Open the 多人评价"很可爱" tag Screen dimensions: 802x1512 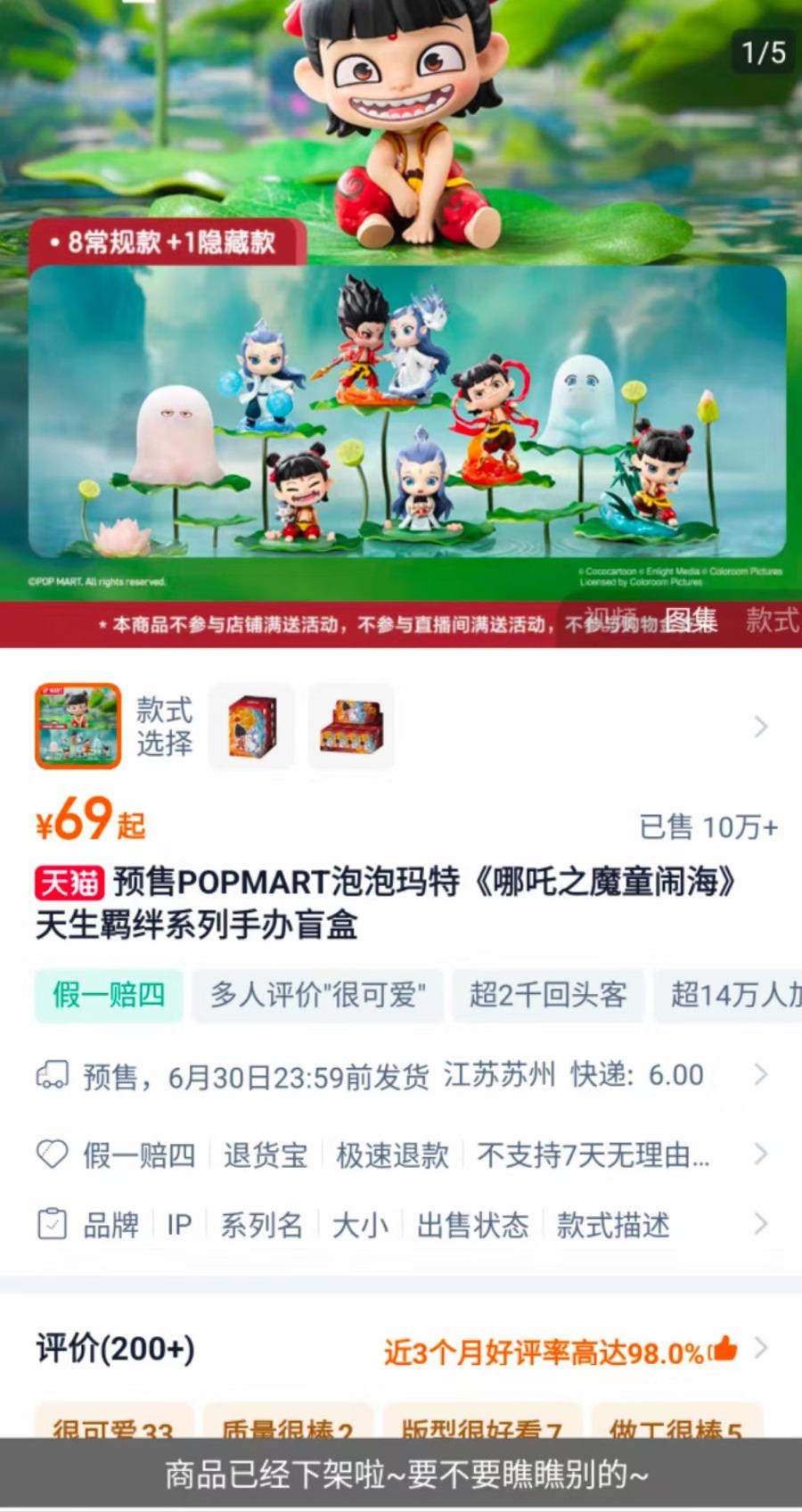tap(317, 995)
